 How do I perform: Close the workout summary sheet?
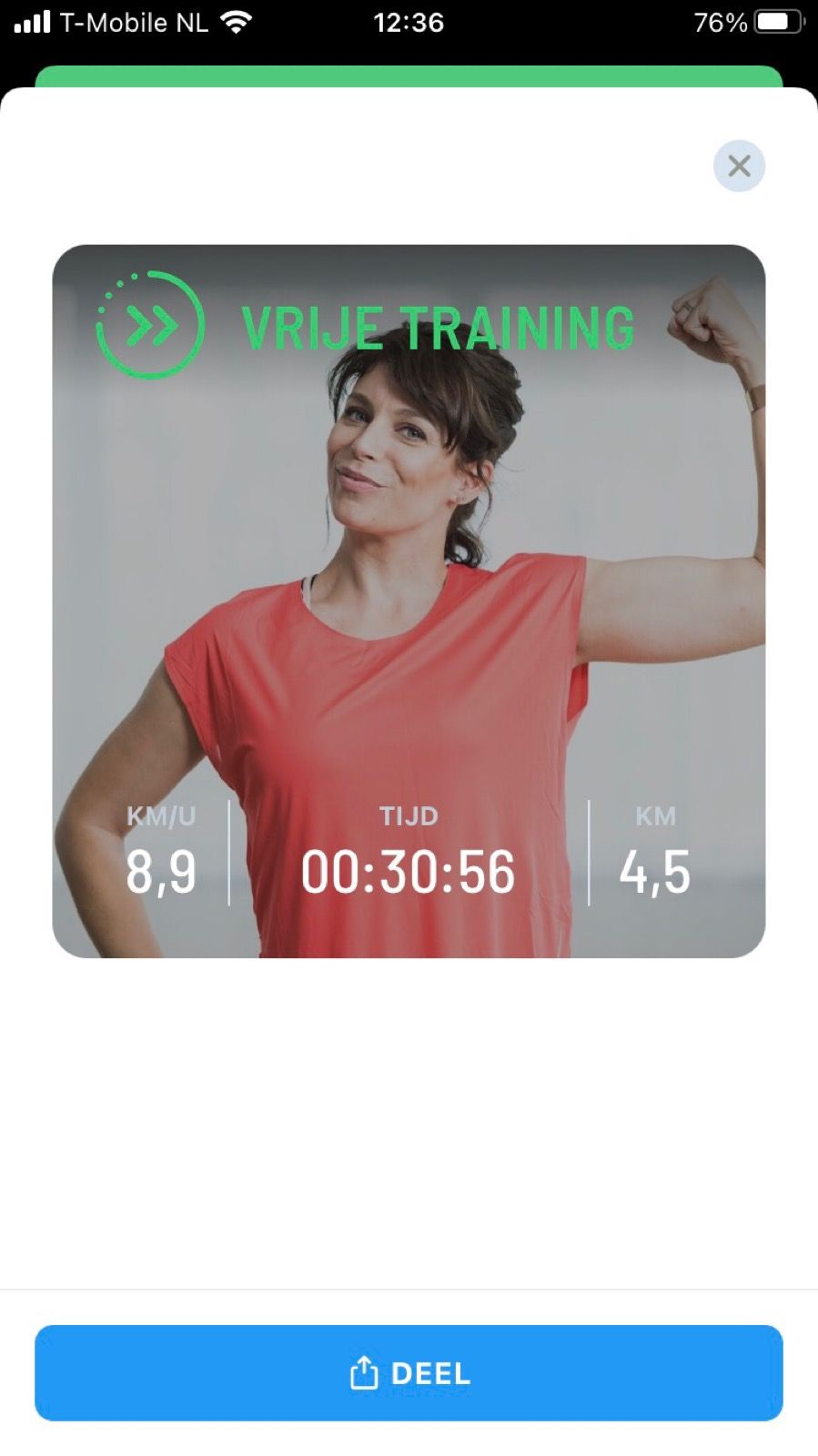[739, 166]
